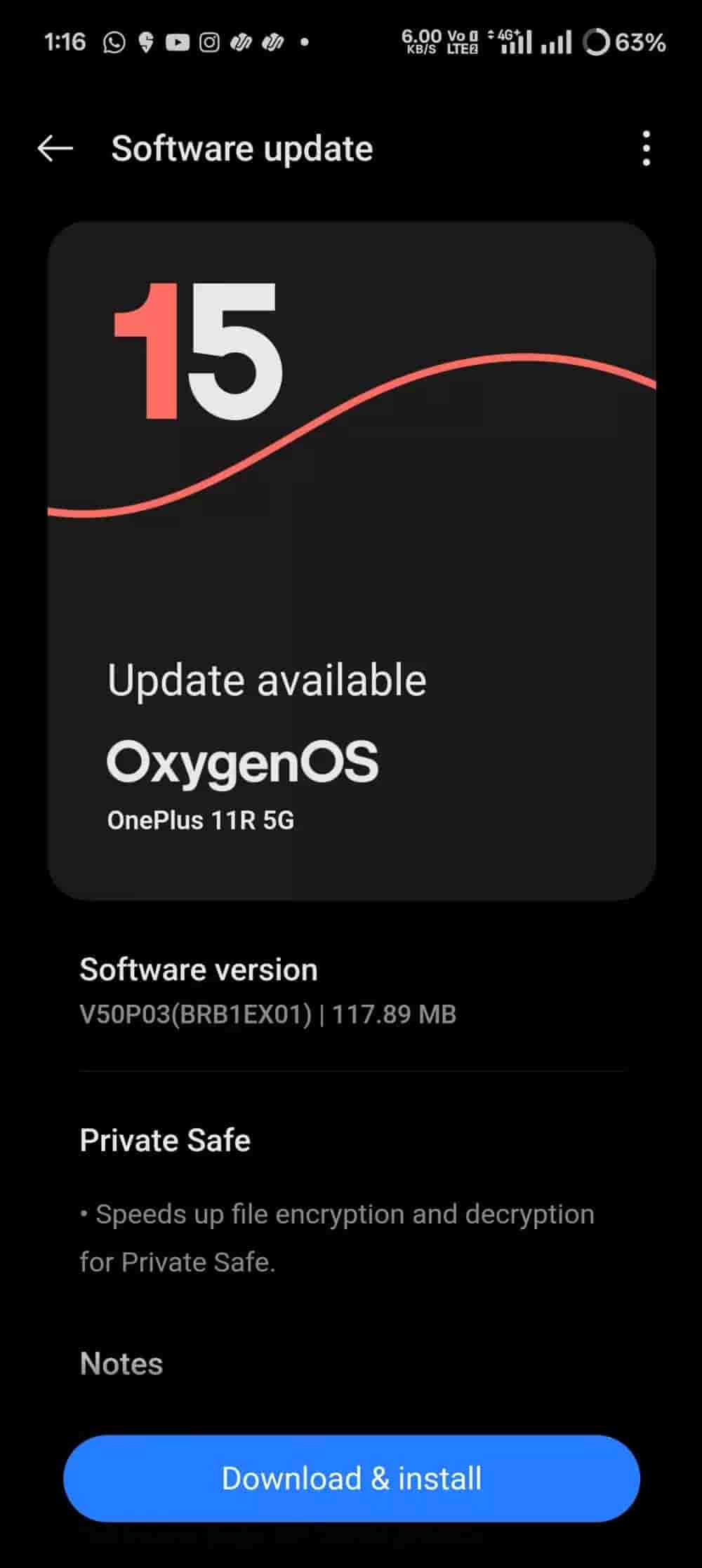The height and width of the screenshot is (1568, 702).
Task: Open the three-dot overflow menu
Action: pyautogui.click(x=646, y=149)
